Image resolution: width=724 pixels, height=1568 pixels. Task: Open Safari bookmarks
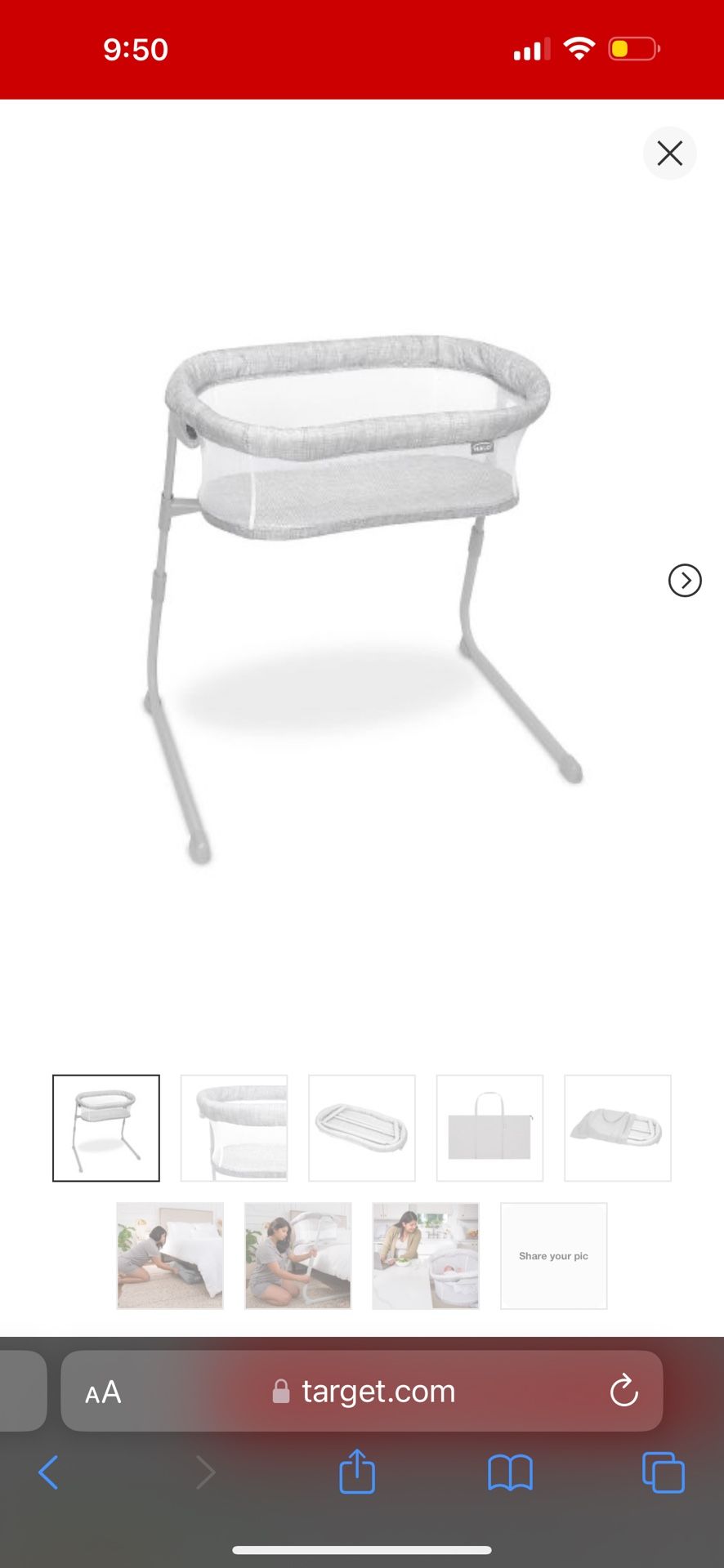510,1472
